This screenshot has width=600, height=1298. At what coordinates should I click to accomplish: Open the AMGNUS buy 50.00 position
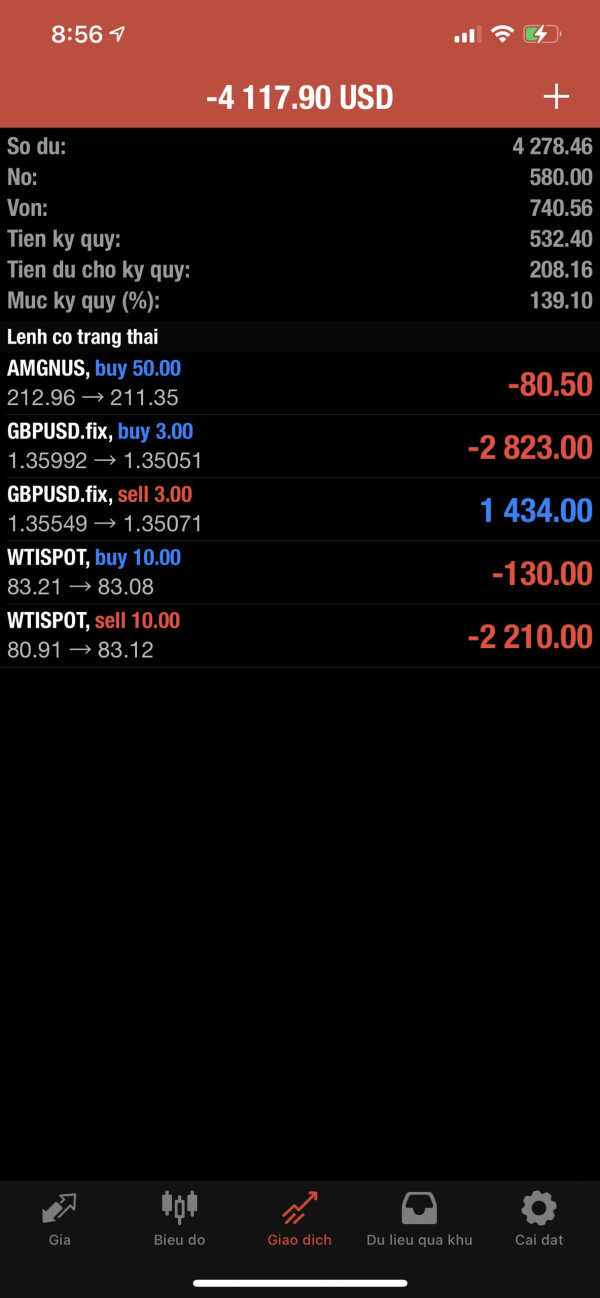tap(300, 384)
